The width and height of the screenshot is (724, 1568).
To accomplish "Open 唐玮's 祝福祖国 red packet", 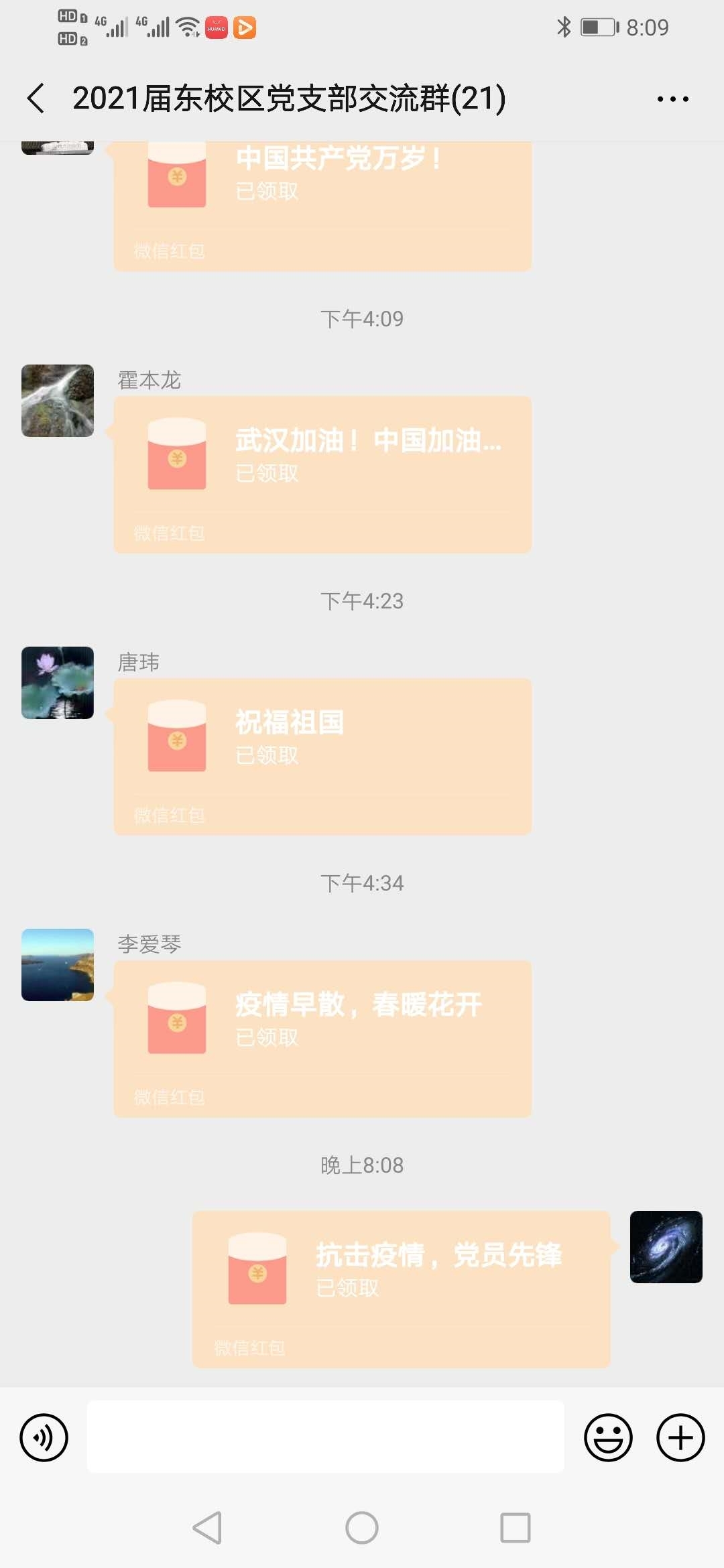I will pos(322,755).
